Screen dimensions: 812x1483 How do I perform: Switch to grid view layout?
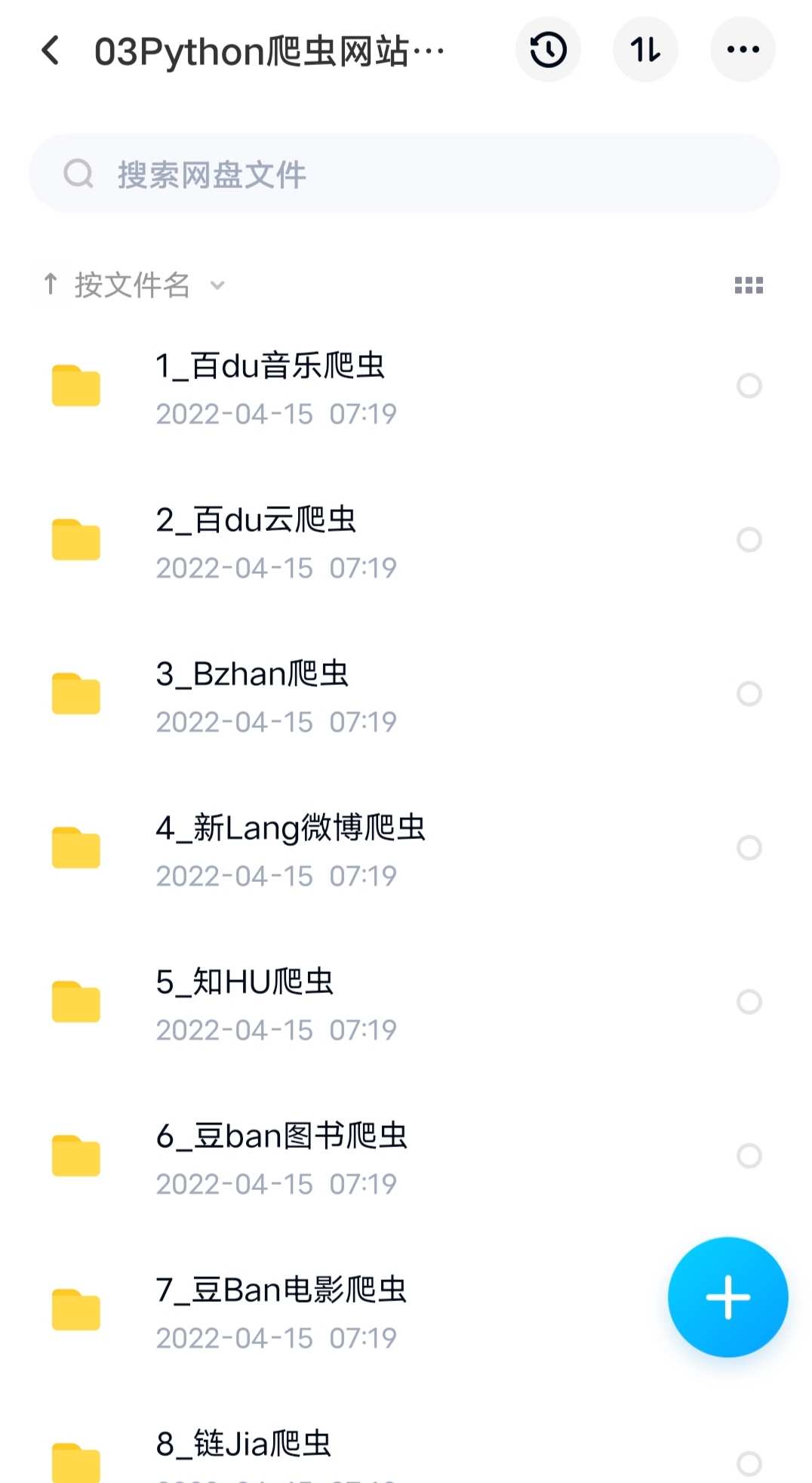(x=747, y=285)
